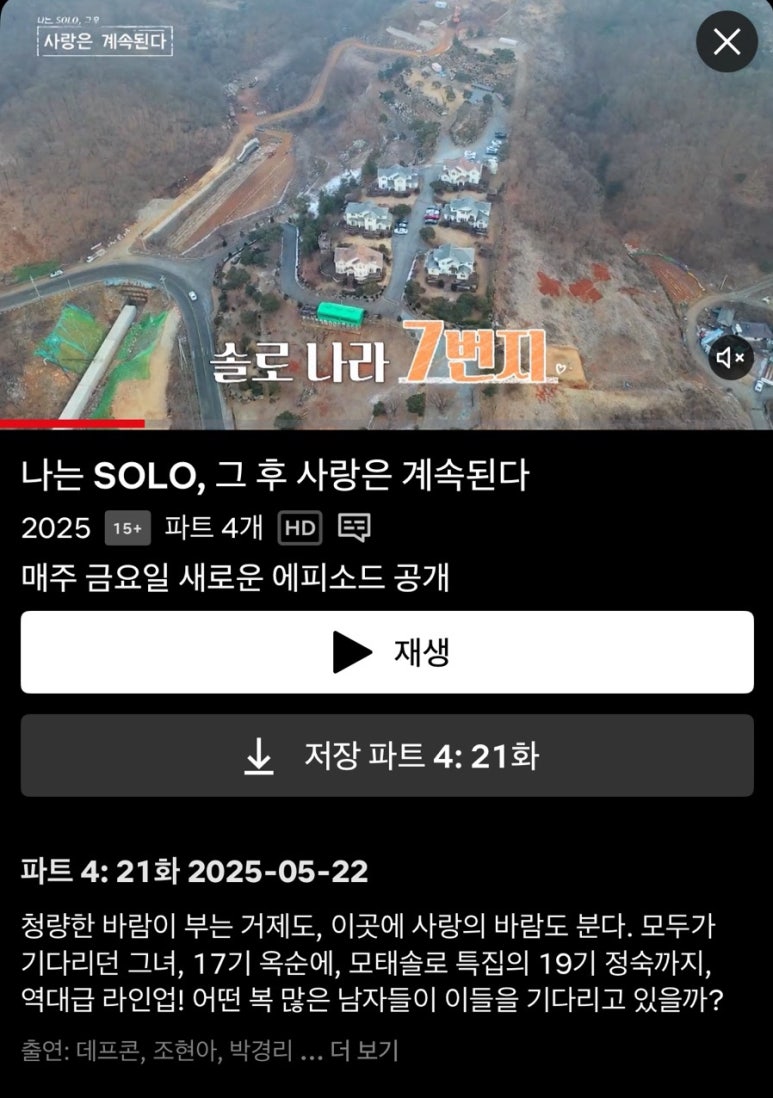Expand cast list with 더 보기
The height and width of the screenshot is (1098, 773).
click(369, 1051)
